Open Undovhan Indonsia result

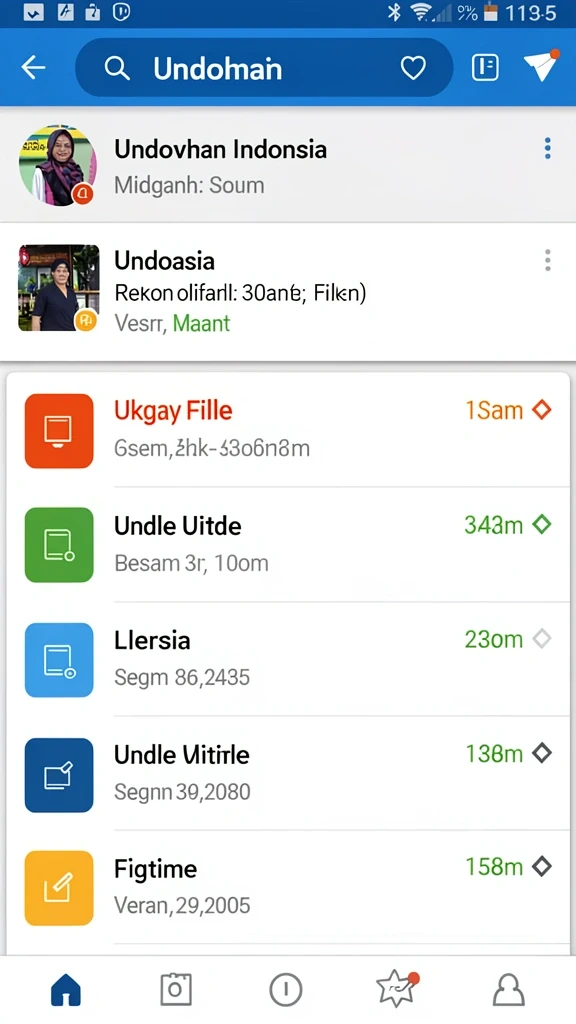click(288, 166)
